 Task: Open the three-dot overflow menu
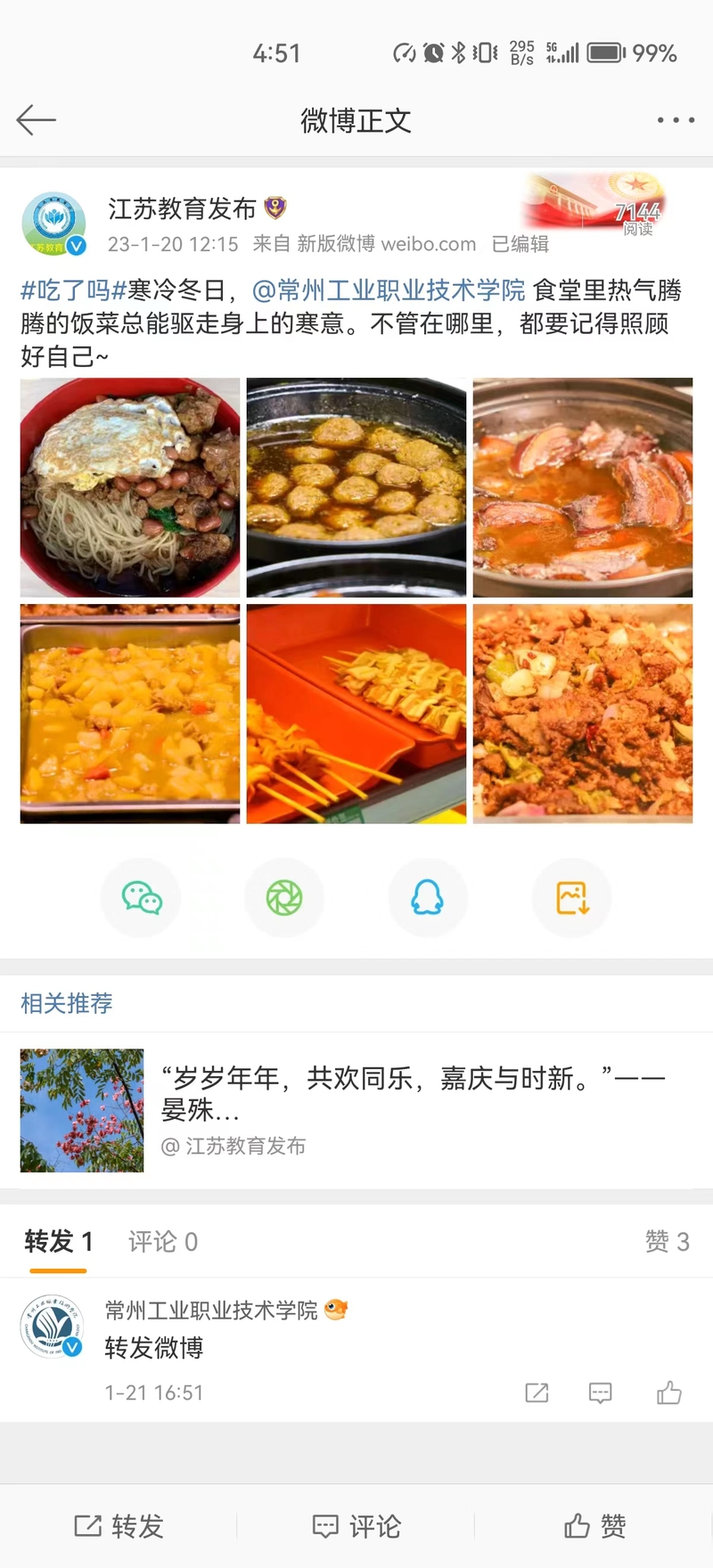click(x=675, y=119)
